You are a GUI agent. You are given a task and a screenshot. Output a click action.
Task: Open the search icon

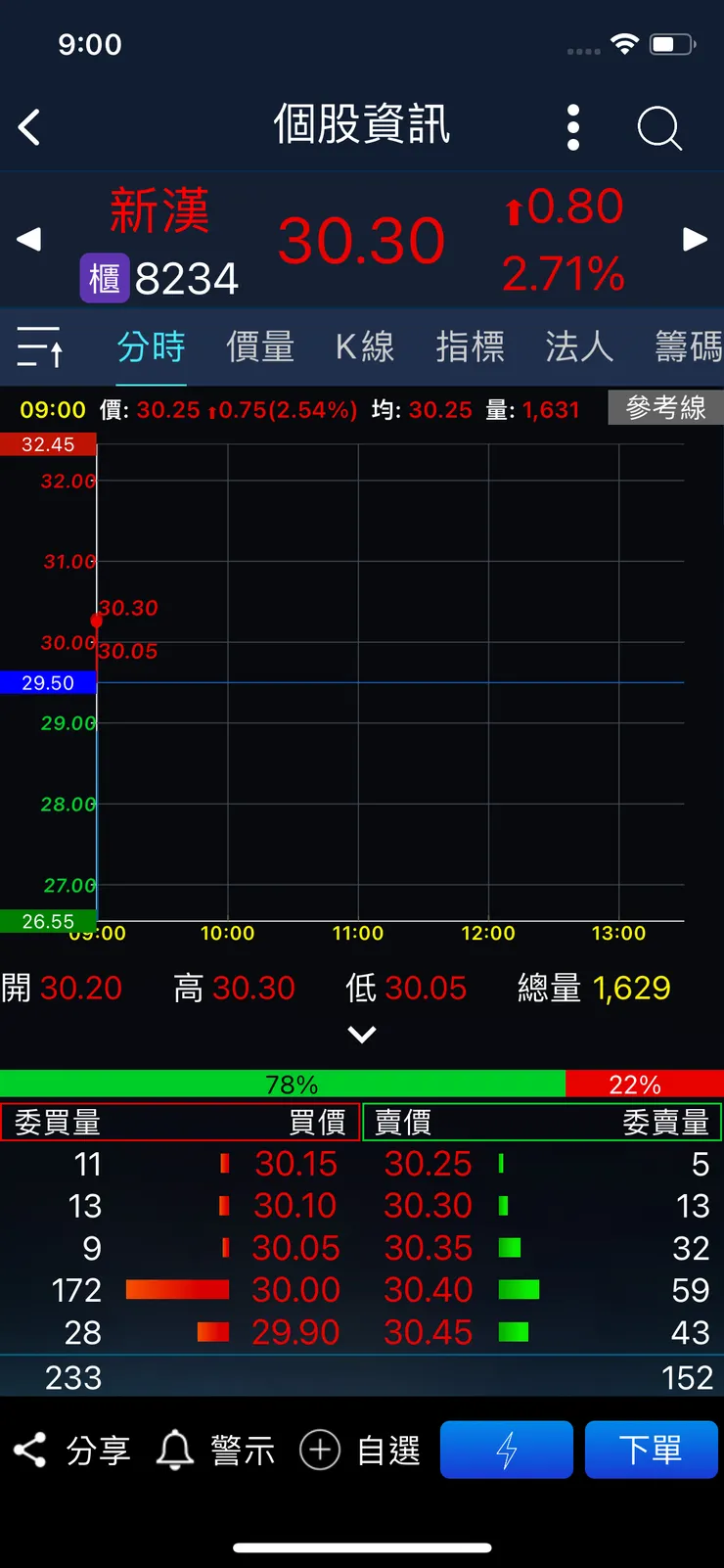[658, 127]
